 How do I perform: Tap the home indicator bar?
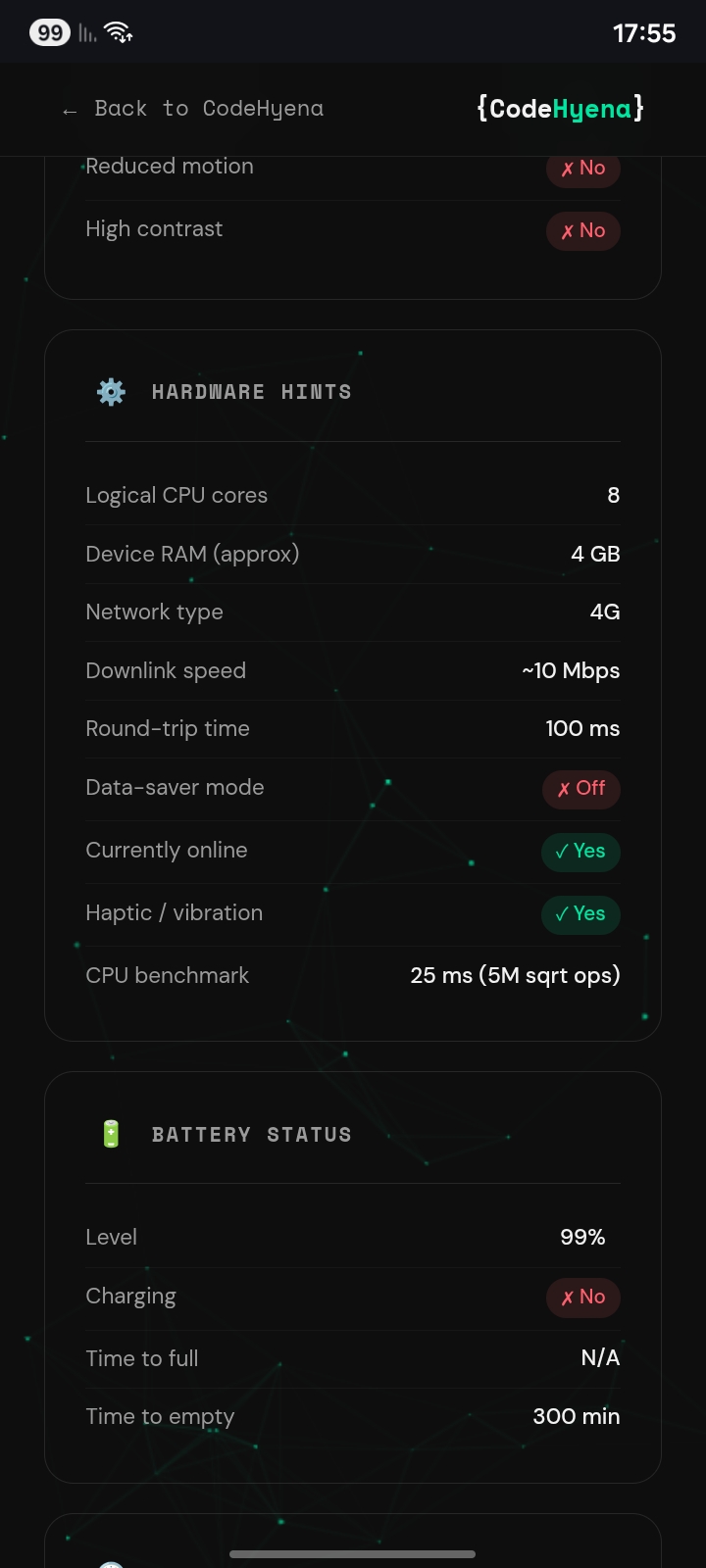click(353, 1553)
